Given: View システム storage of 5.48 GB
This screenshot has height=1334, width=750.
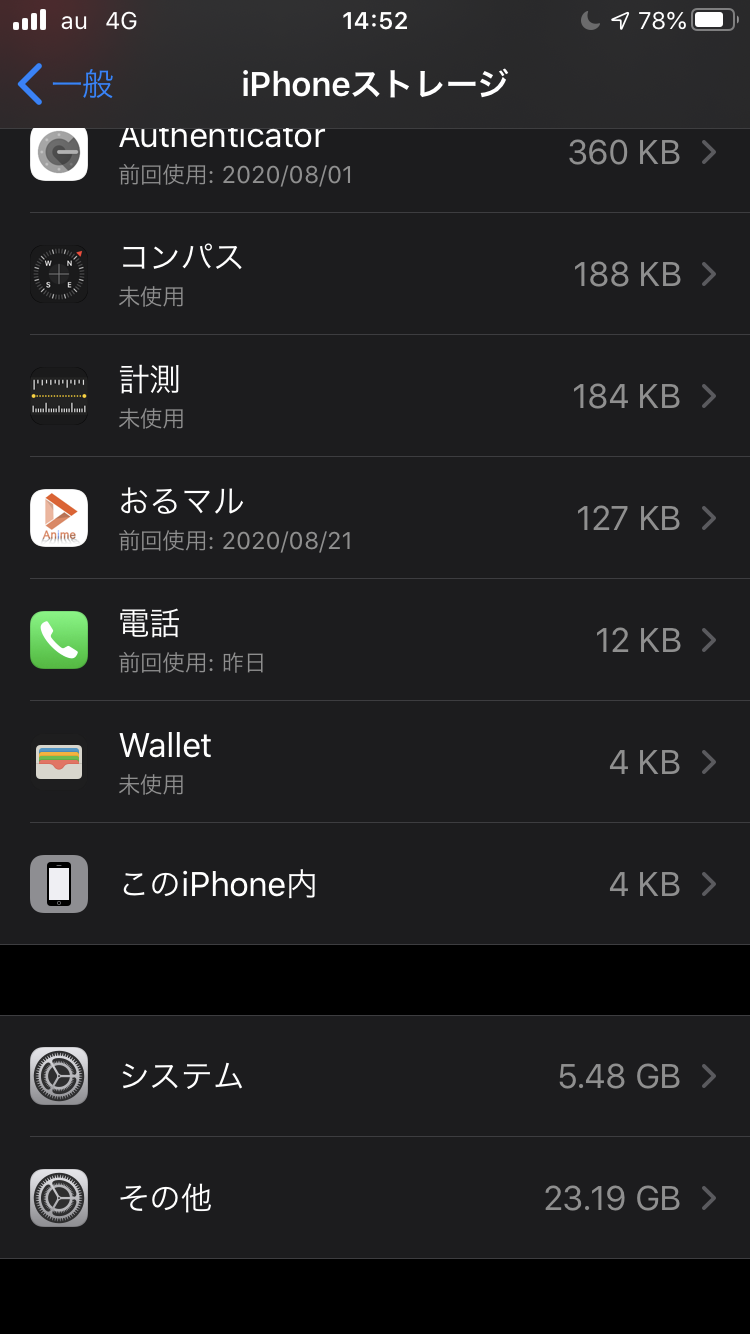Looking at the screenshot, I should 375,1076.
